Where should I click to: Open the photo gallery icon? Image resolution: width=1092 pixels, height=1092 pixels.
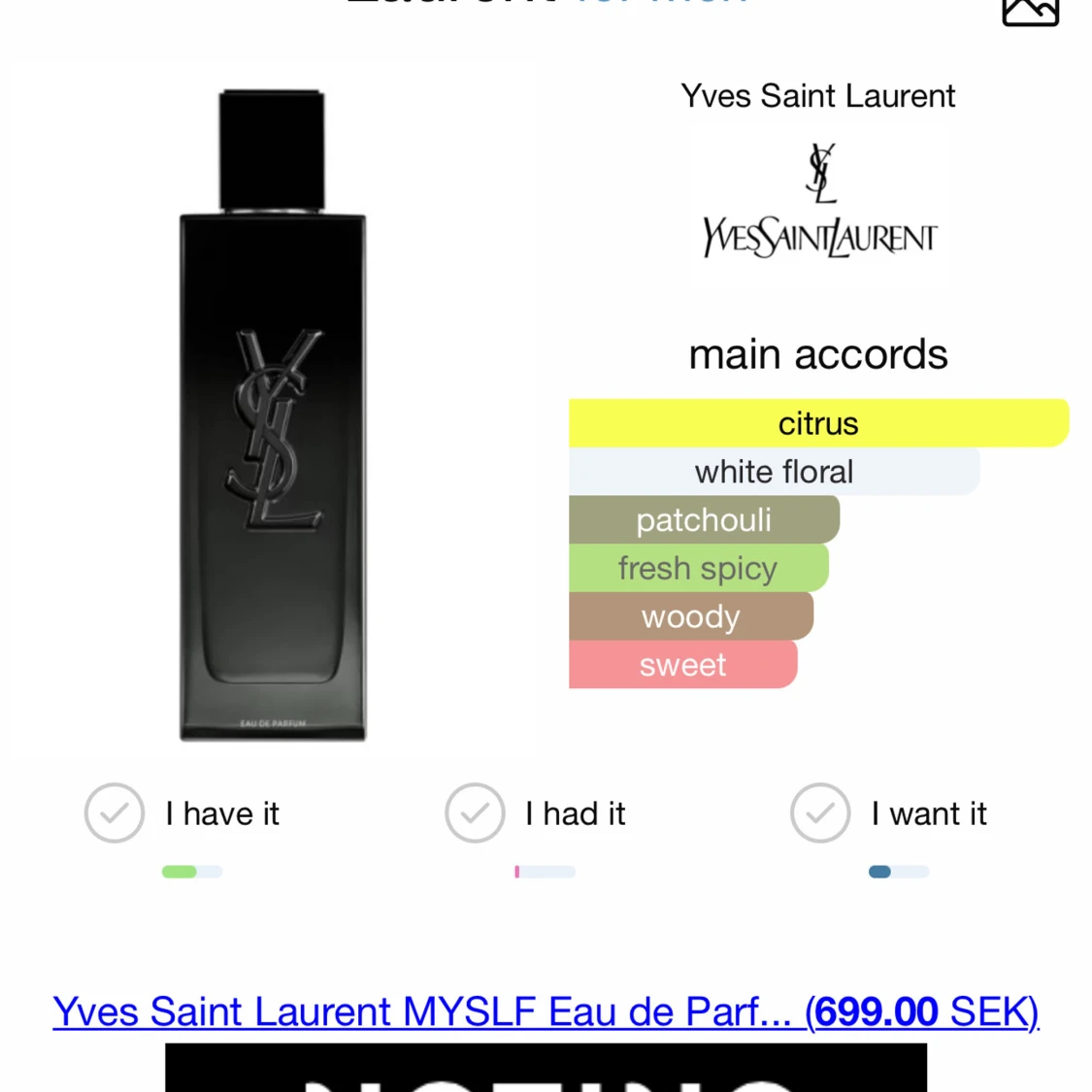pos(1030,12)
